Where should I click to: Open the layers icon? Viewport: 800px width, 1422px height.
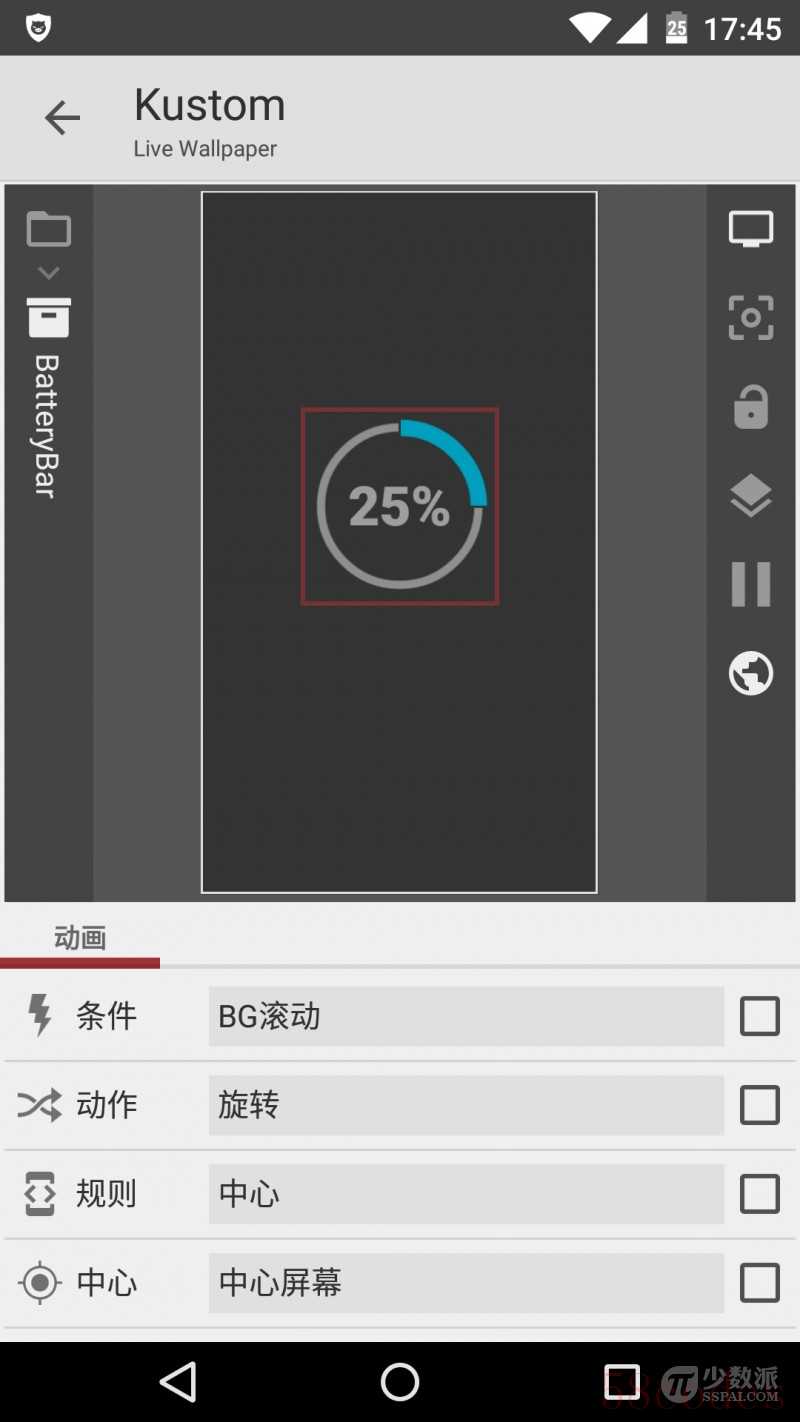[x=751, y=496]
